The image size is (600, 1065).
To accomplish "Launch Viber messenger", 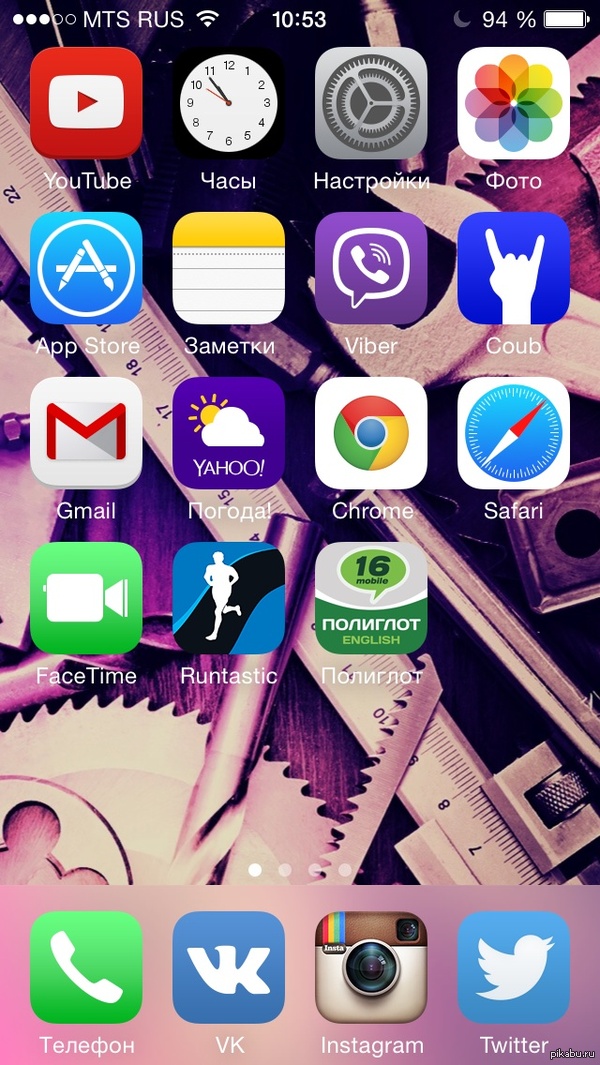I will 371,268.
